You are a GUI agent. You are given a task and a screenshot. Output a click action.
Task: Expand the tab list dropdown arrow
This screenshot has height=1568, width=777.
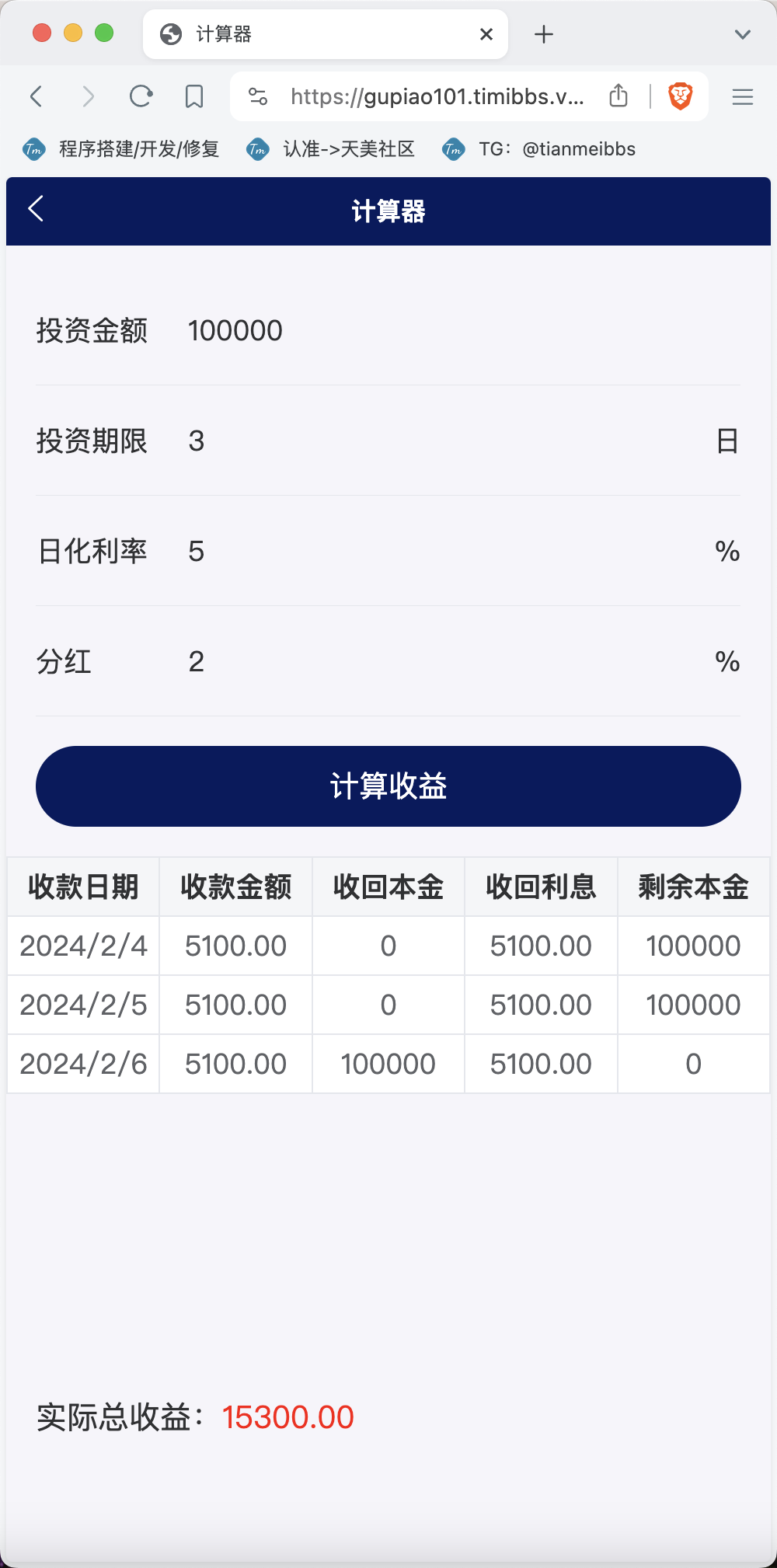(743, 34)
